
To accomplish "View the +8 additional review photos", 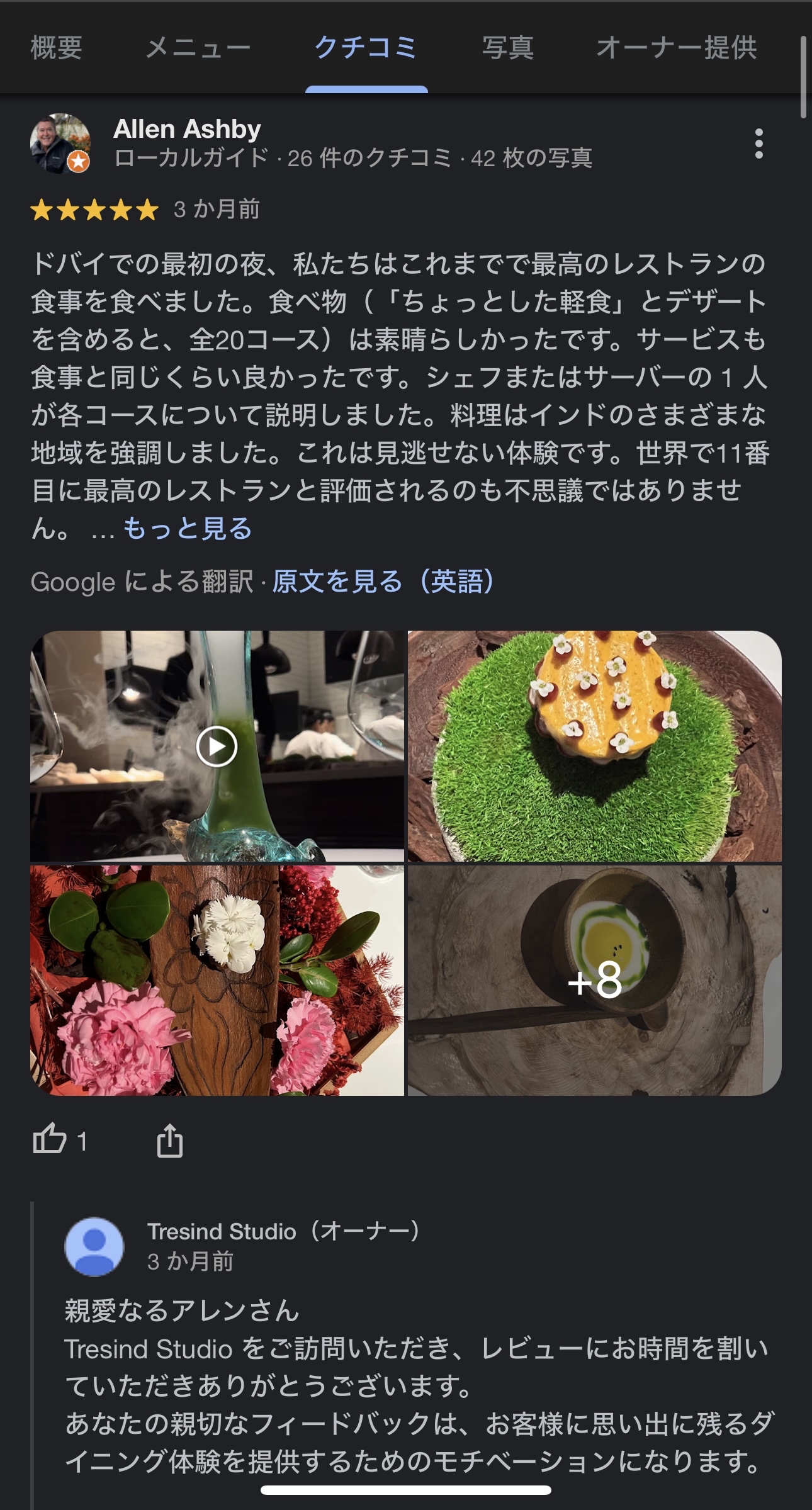I will [x=594, y=981].
